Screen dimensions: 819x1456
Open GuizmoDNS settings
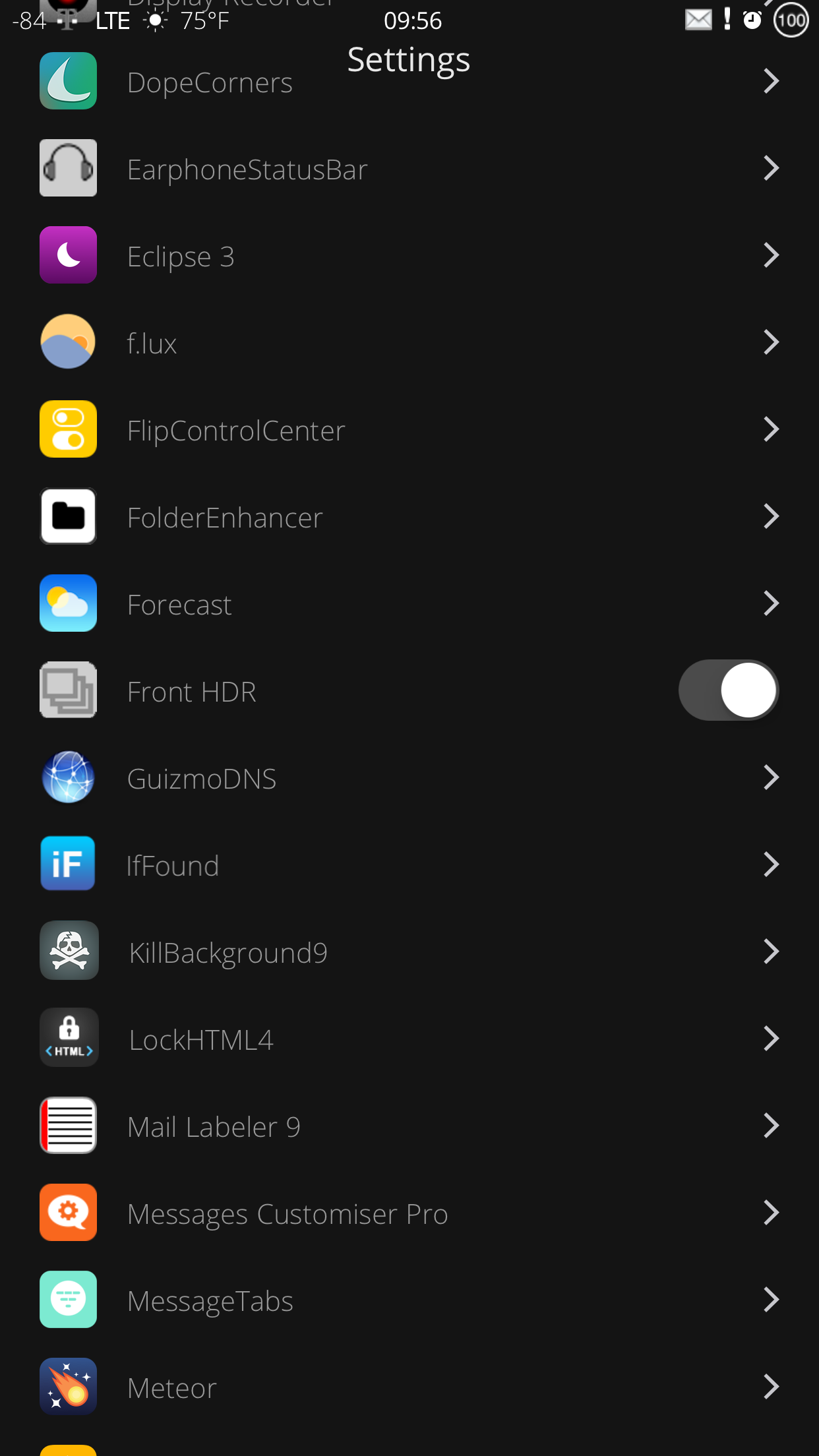click(409, 777)
